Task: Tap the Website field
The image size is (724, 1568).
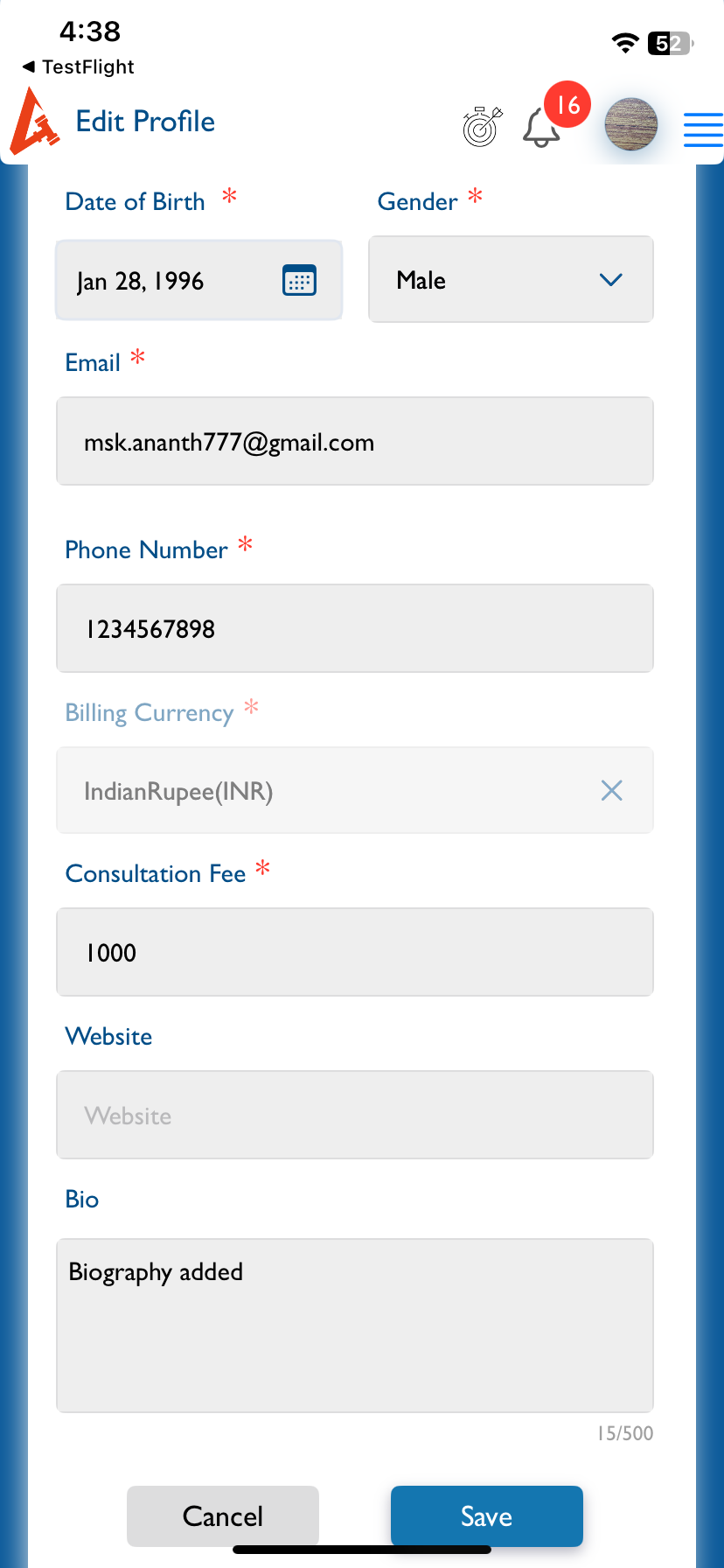Action: [354, 1116]
